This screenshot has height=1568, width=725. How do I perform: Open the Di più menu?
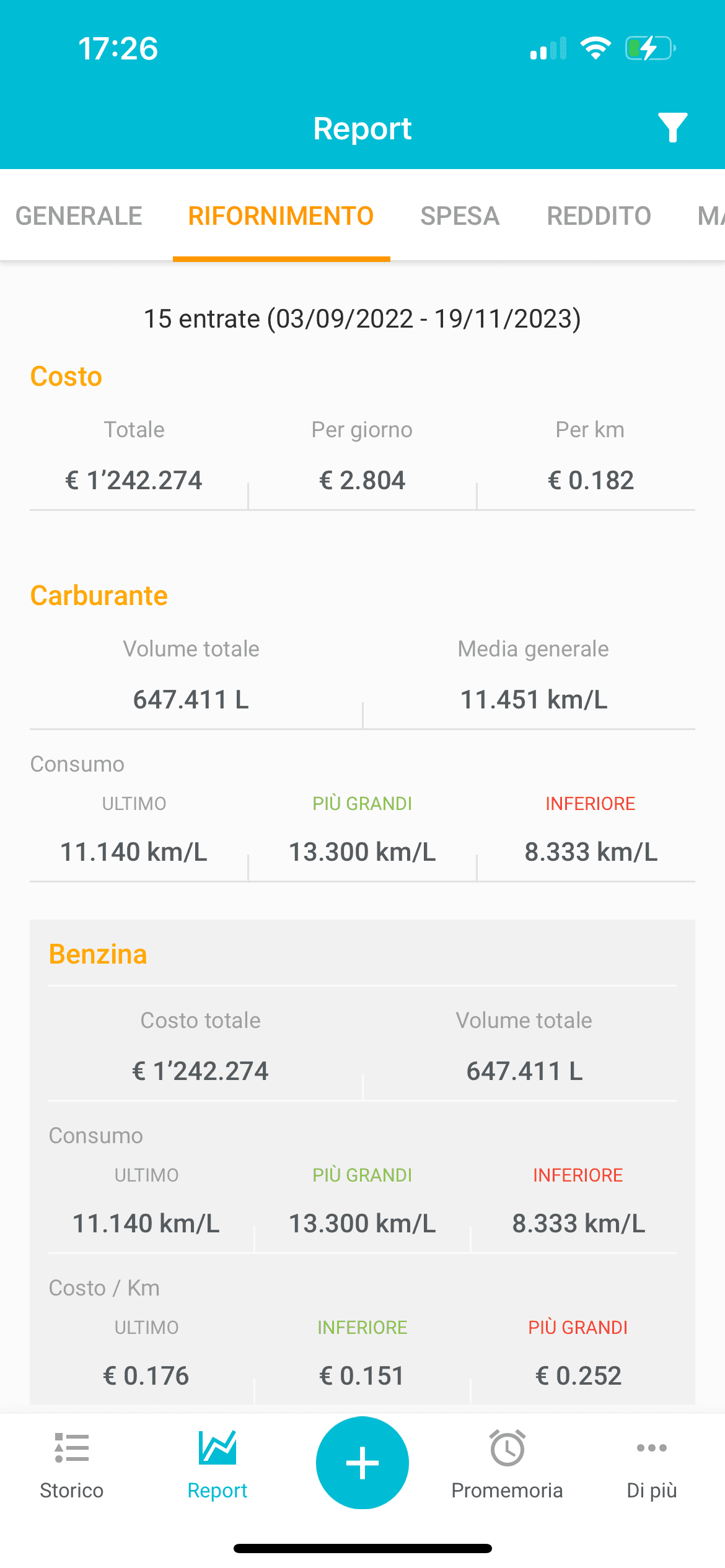point(652,1465)
